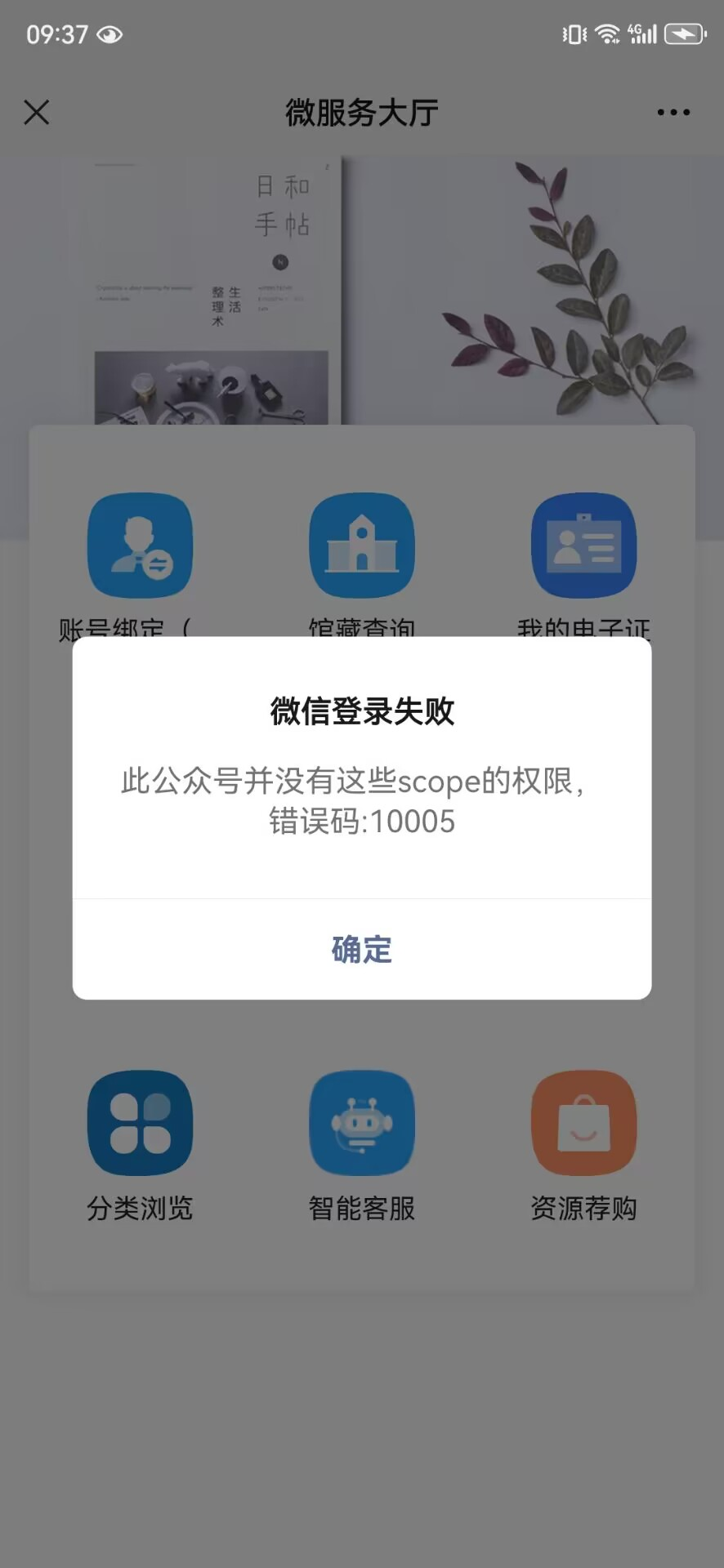Open 馆藏查询 collection search
Viewport: 724px width, 1568px height.
(362, 546)
